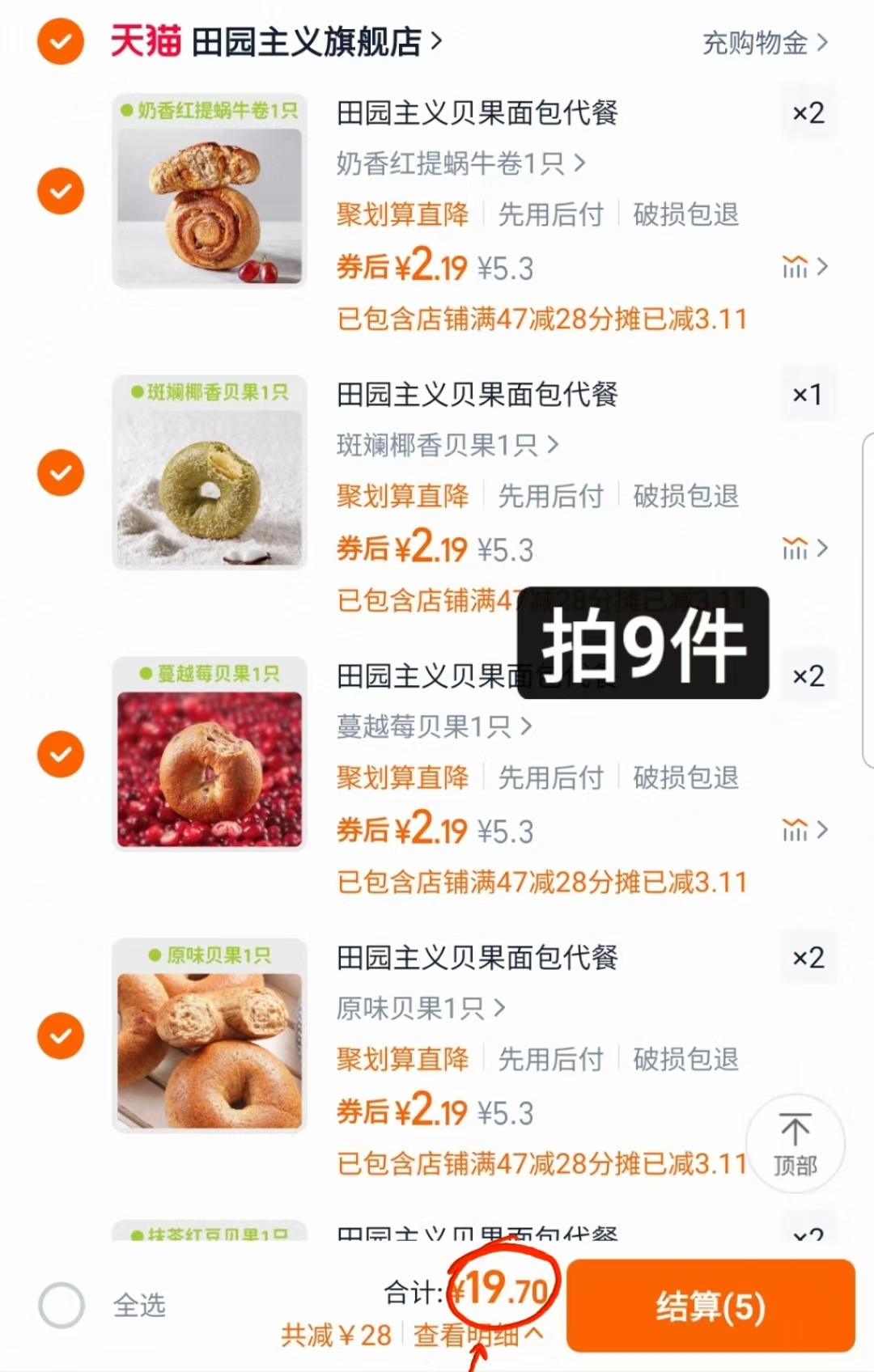
Task: Deselect the 蔓越莓贝果 item checkbox
Action: 60,755
